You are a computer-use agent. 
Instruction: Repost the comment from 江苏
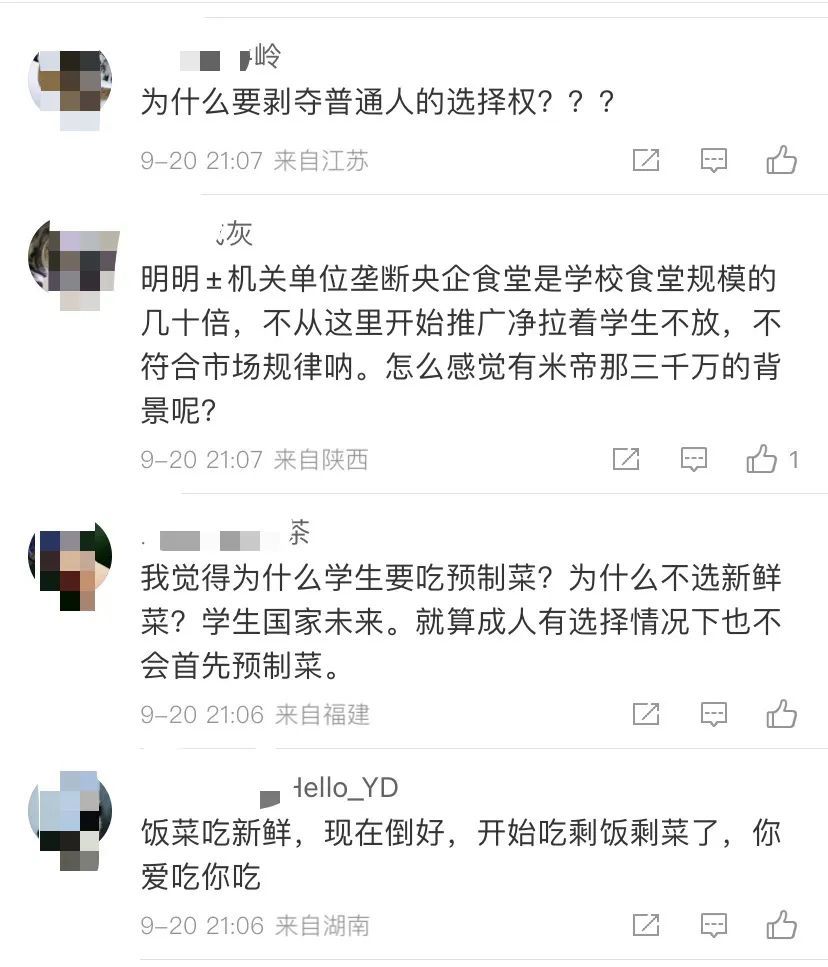646,160
